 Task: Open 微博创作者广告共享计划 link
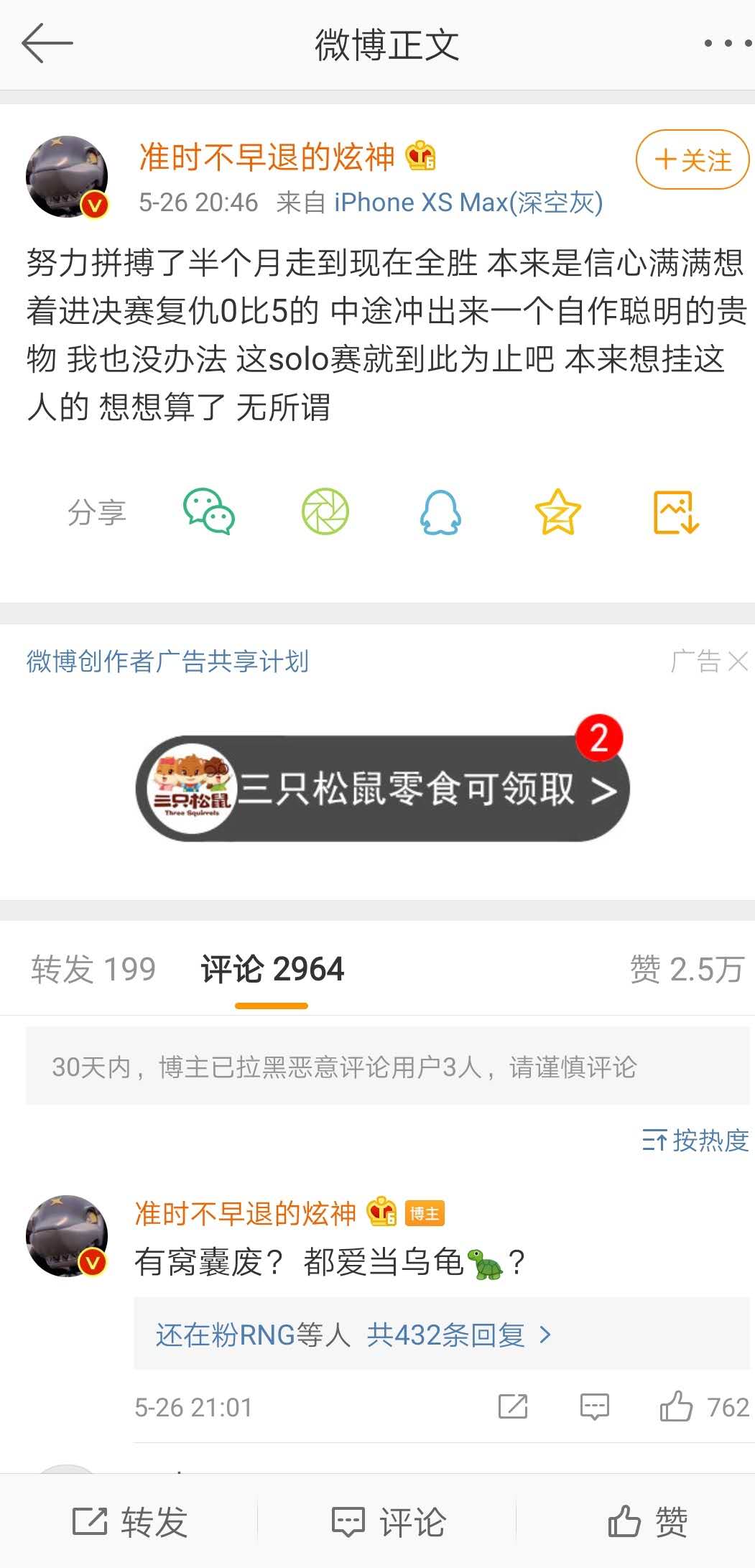tap(167, 661)
